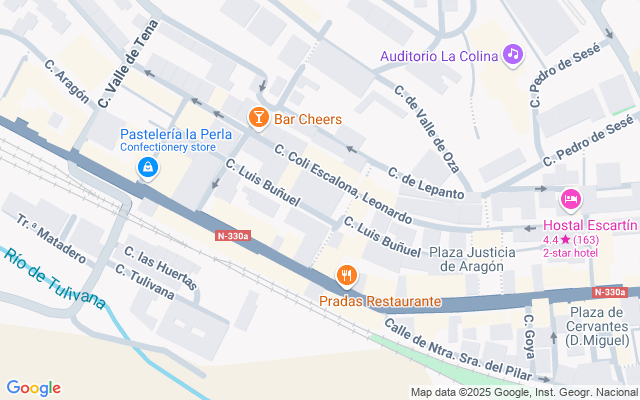
Task: Open the Pradas Restaurante pin
Action: (347, 275)
